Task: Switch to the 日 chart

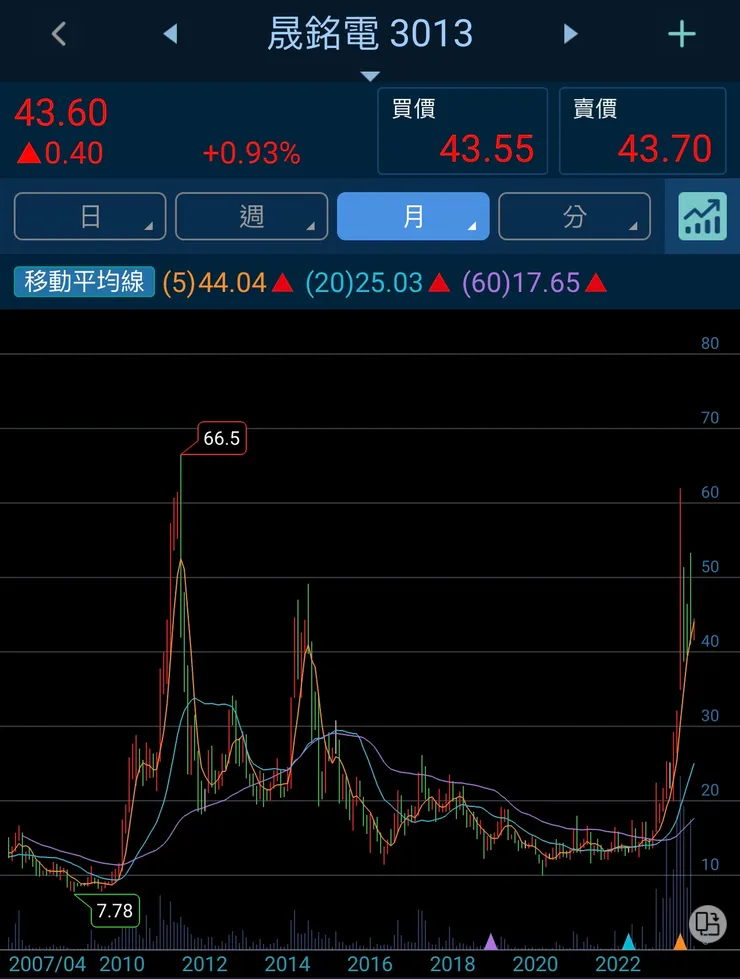Action: (90, 216)
